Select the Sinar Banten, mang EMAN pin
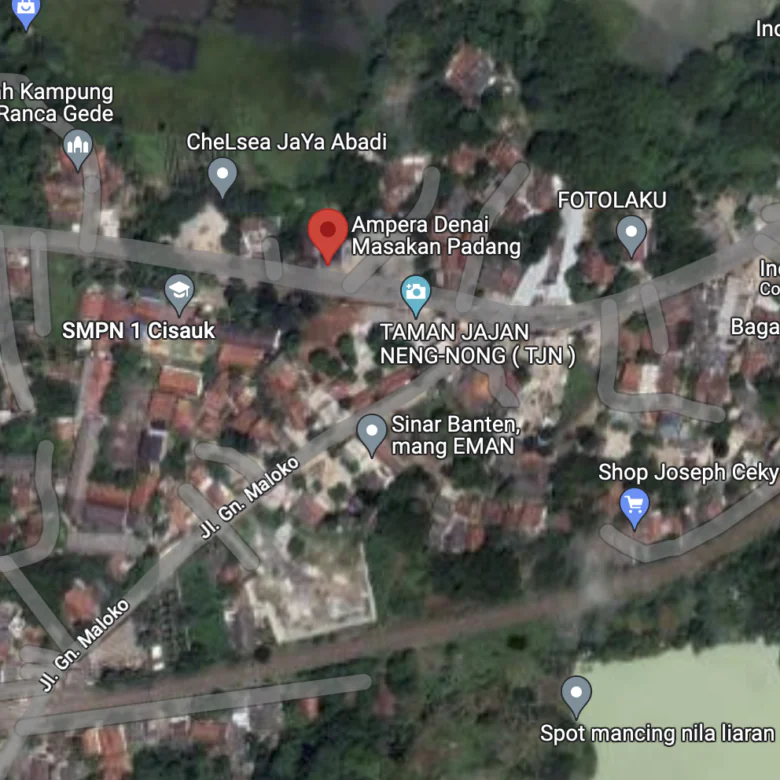780x780 pixels. coord(372,433)
